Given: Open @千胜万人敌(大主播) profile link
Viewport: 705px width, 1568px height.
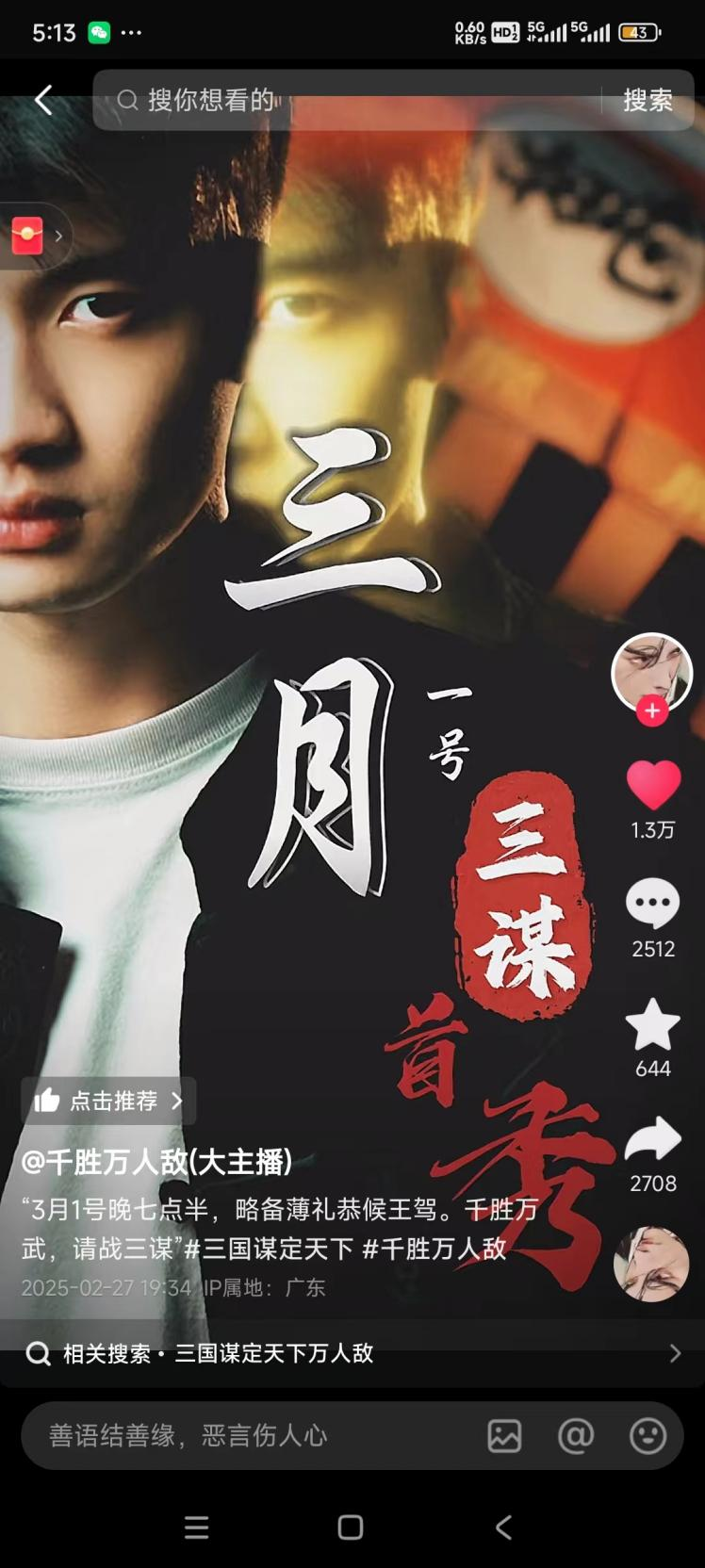Looking at the screenshot, I should pyautogui.click(x=156, y=1162).
